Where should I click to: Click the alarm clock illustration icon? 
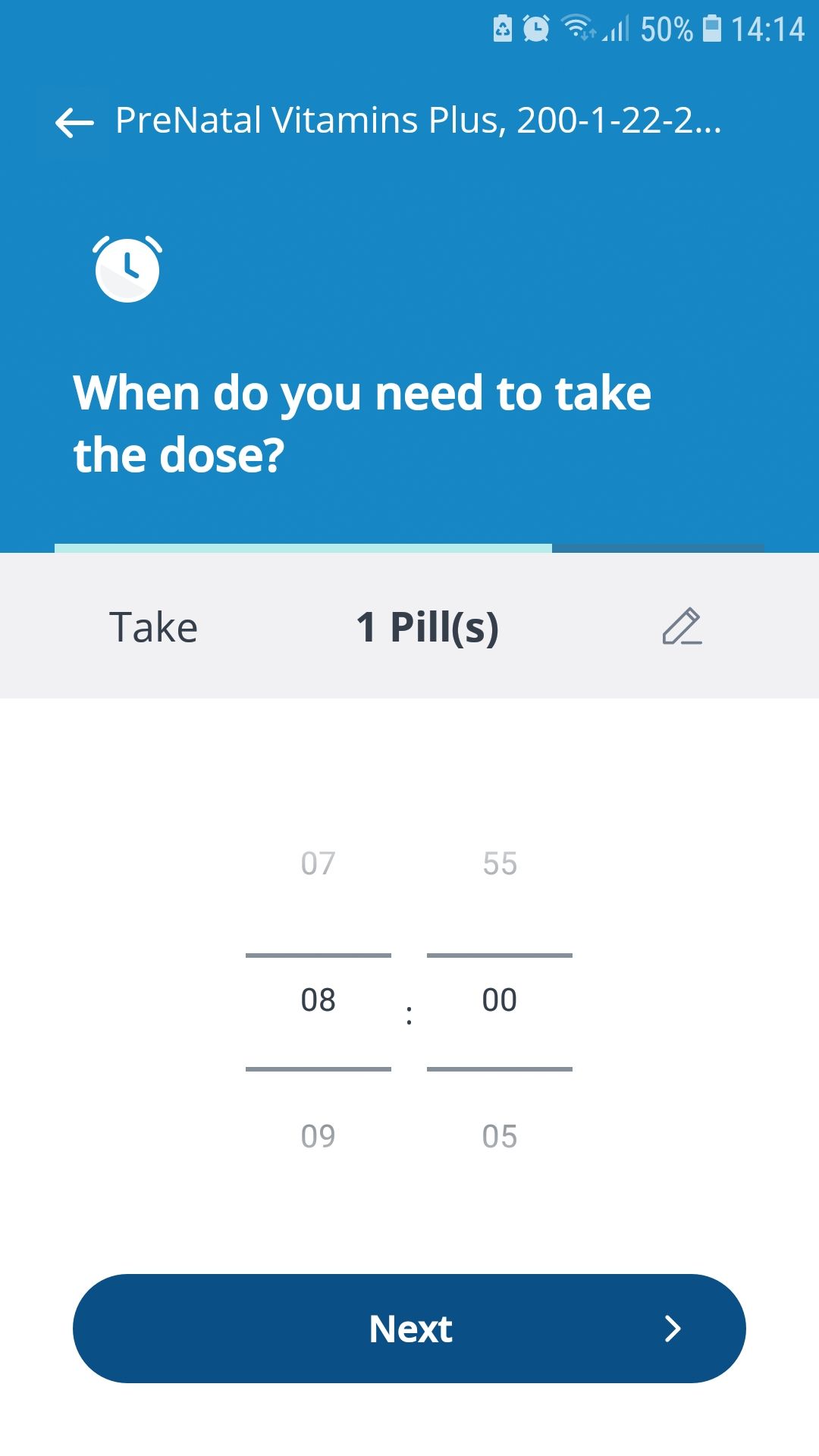[127, 269]
